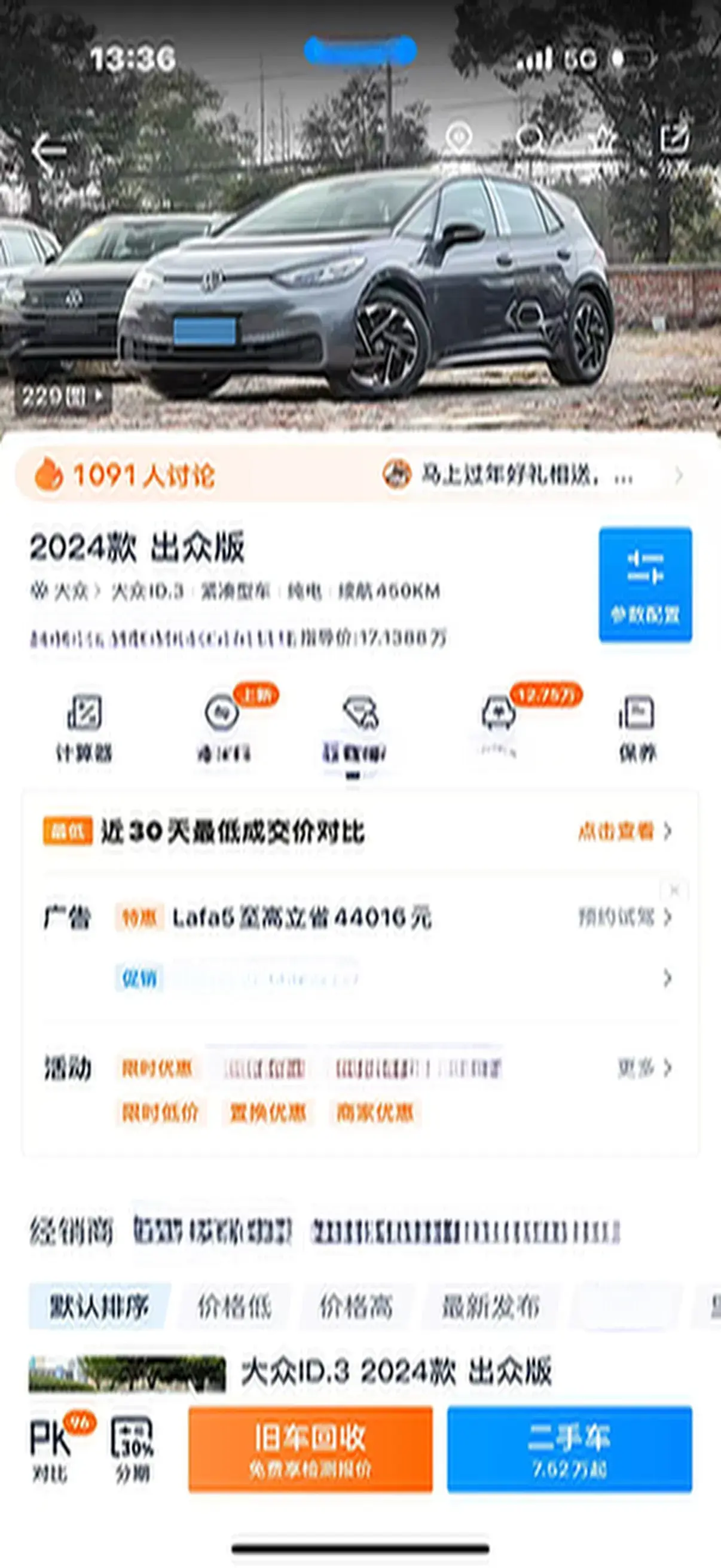
Task: Sort dealers by 价格低
Action: (234, 1307)
